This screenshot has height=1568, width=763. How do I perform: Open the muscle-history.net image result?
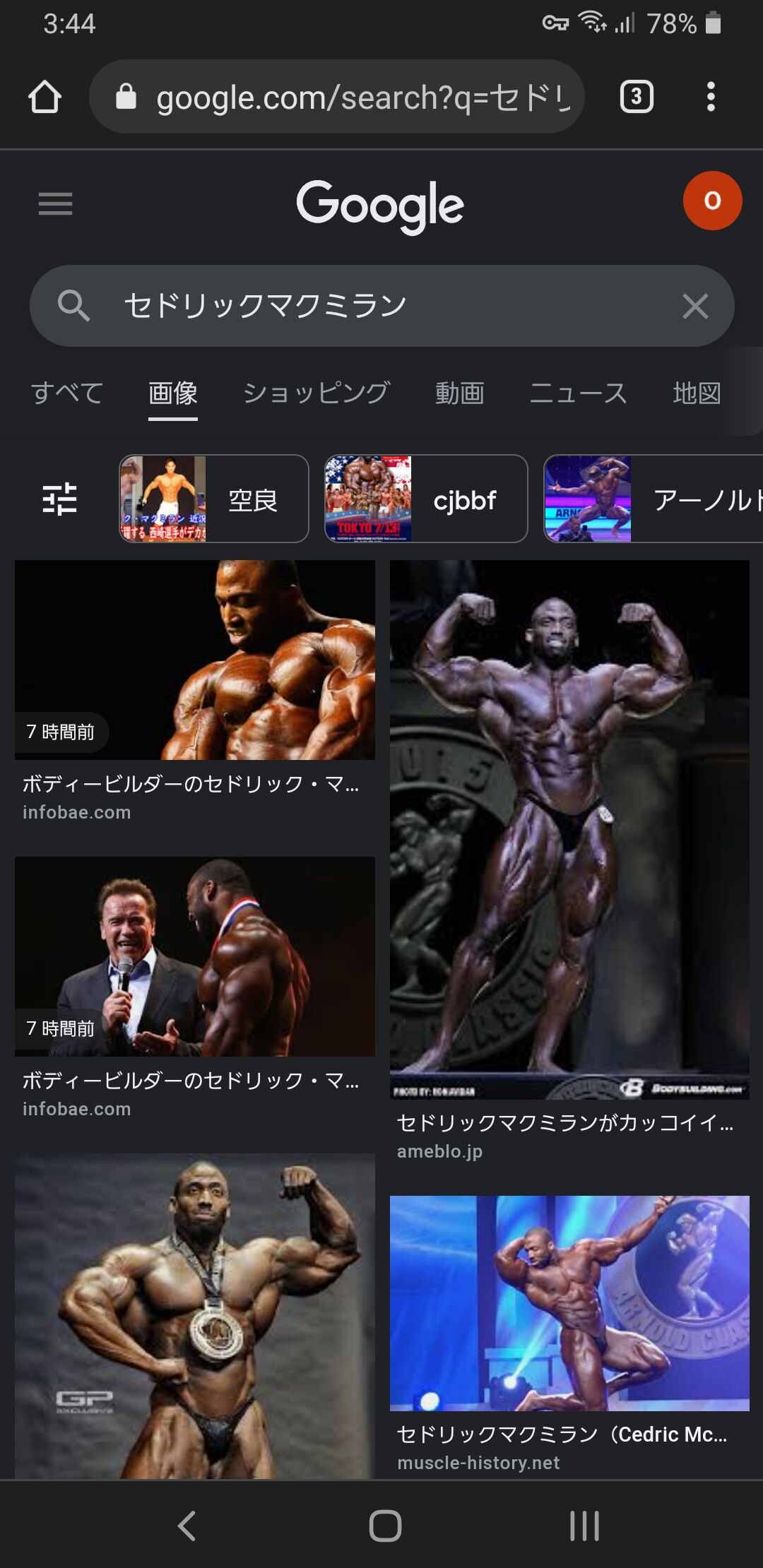(x=569, y=1303)
